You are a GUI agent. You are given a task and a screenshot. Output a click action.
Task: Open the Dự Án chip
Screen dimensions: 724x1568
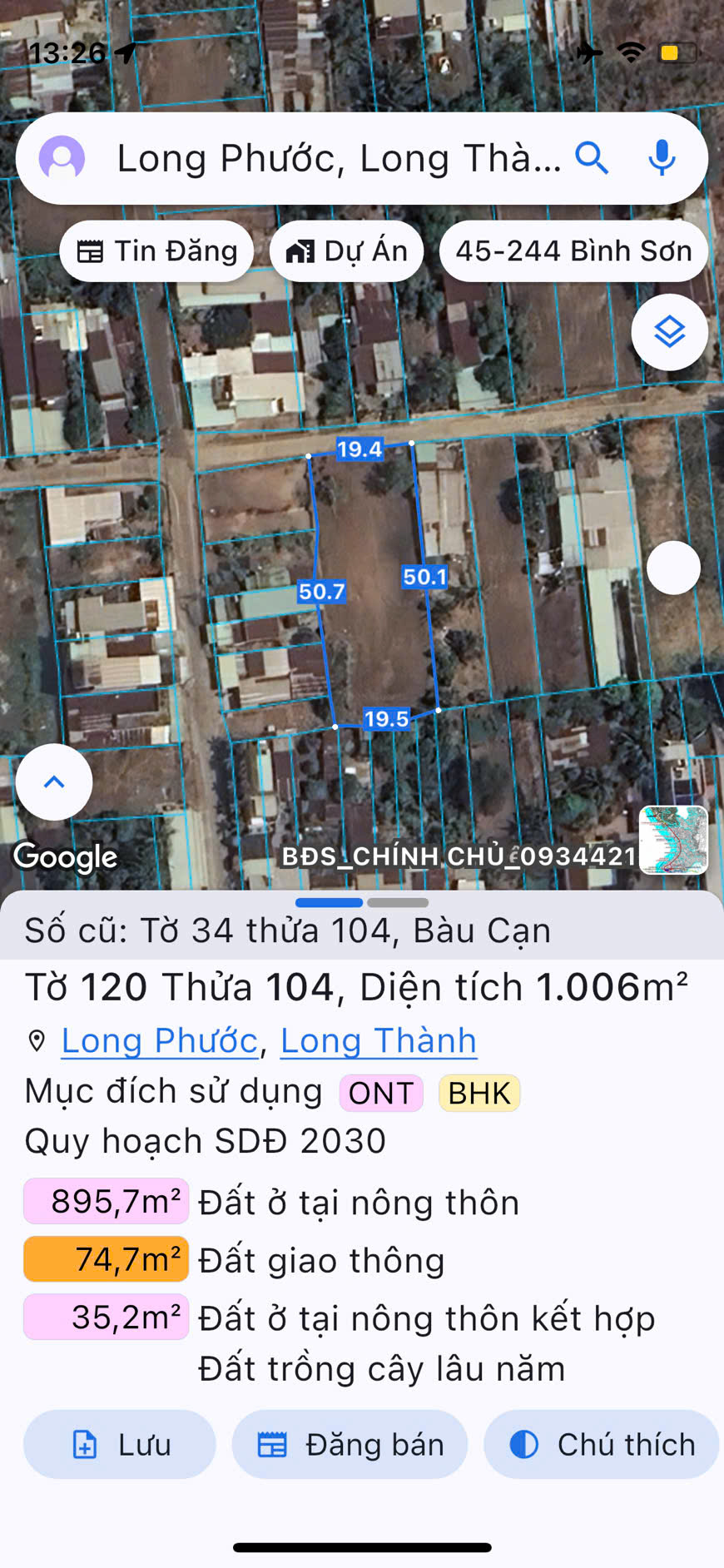346,251
